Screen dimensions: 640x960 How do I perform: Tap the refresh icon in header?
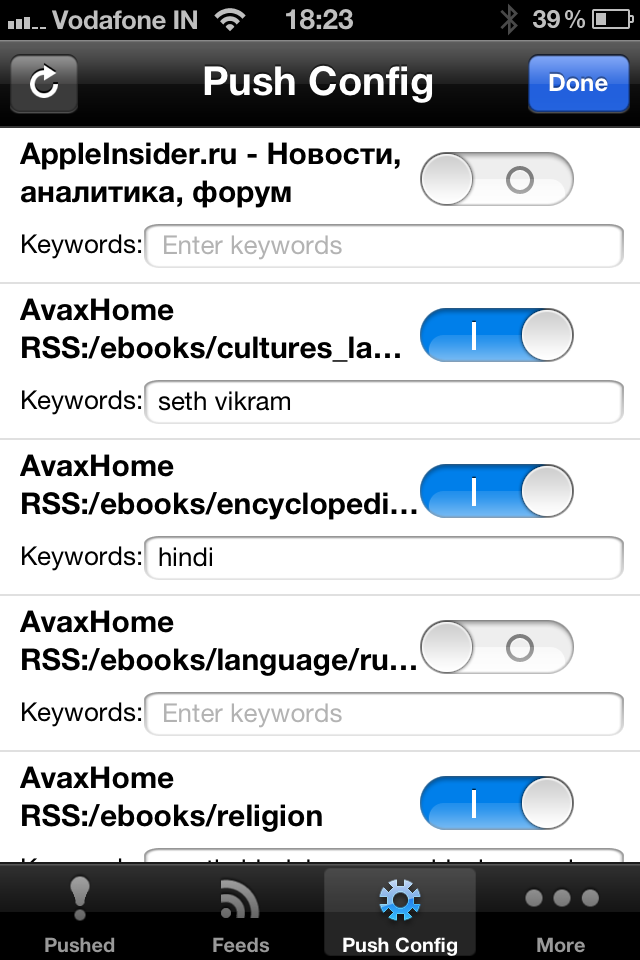click(44, 83)
